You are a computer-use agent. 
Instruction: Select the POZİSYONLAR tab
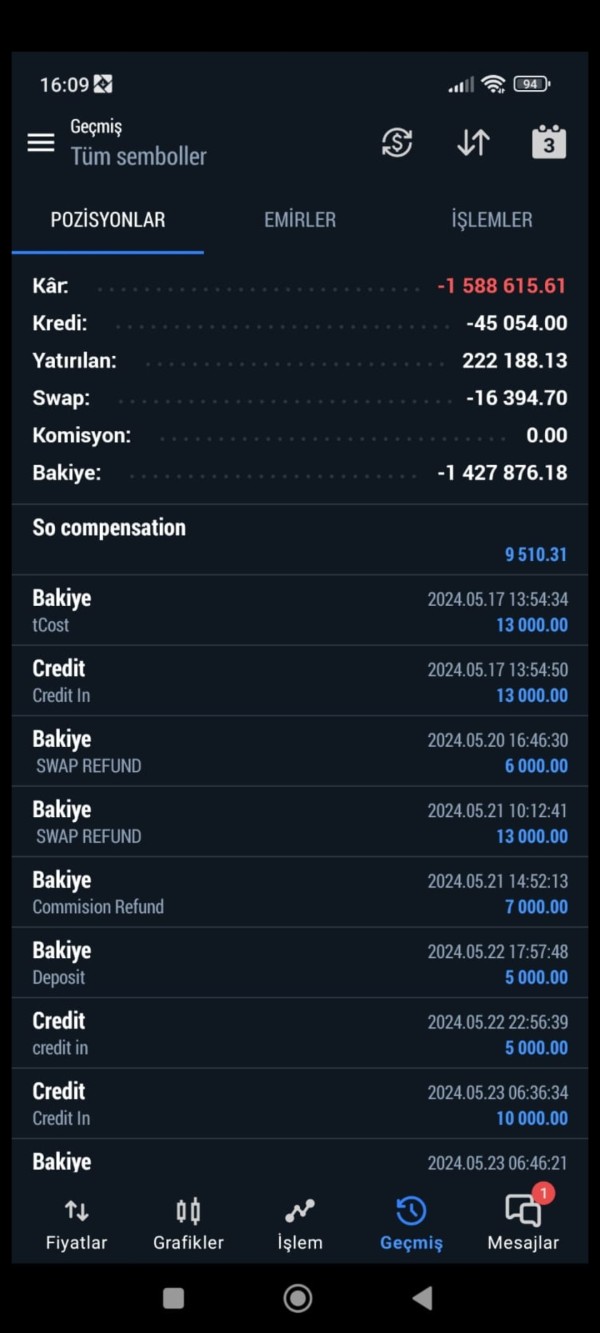(108, 220)
